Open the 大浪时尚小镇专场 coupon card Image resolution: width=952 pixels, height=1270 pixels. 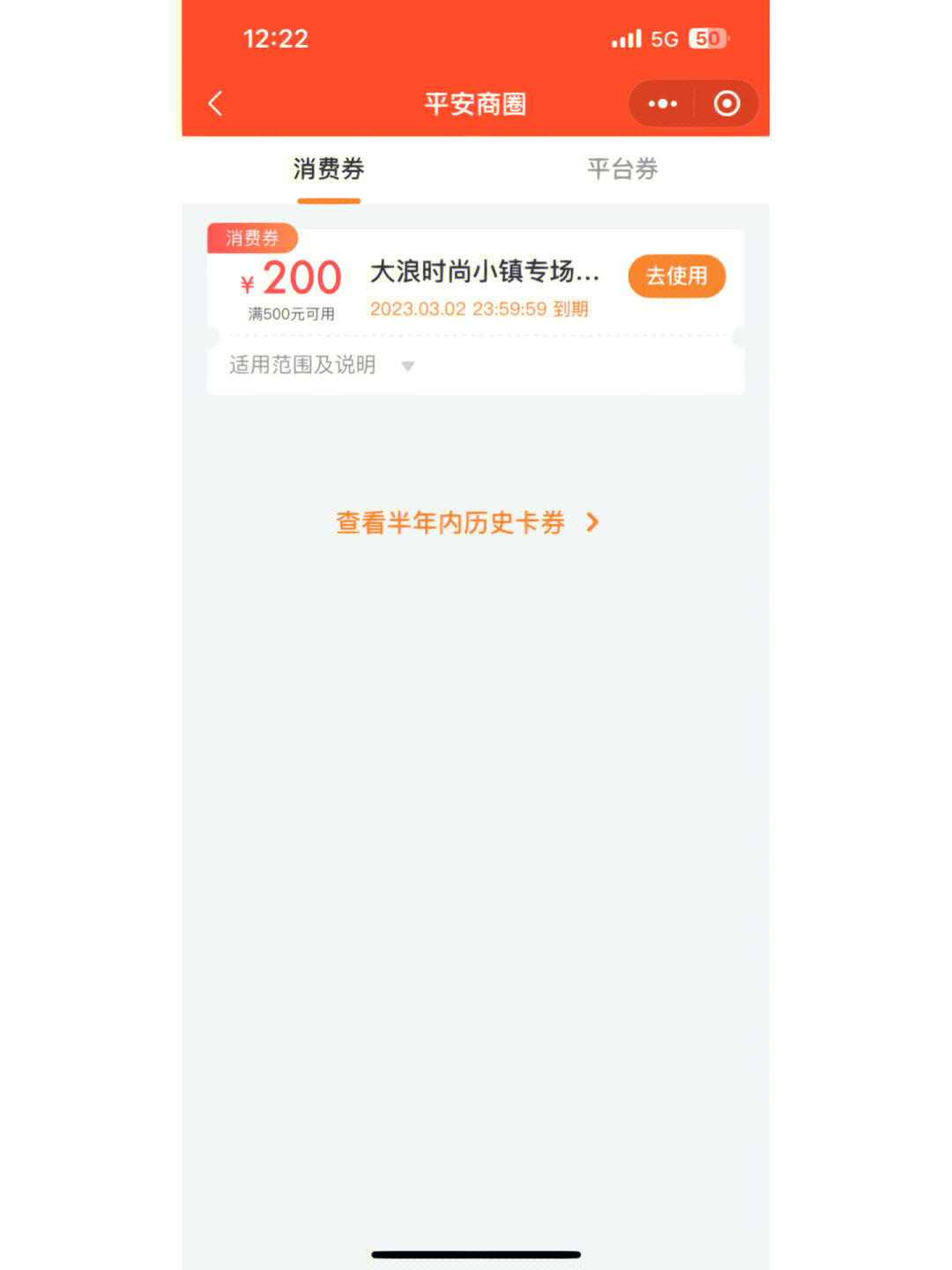tap(484, 273)
